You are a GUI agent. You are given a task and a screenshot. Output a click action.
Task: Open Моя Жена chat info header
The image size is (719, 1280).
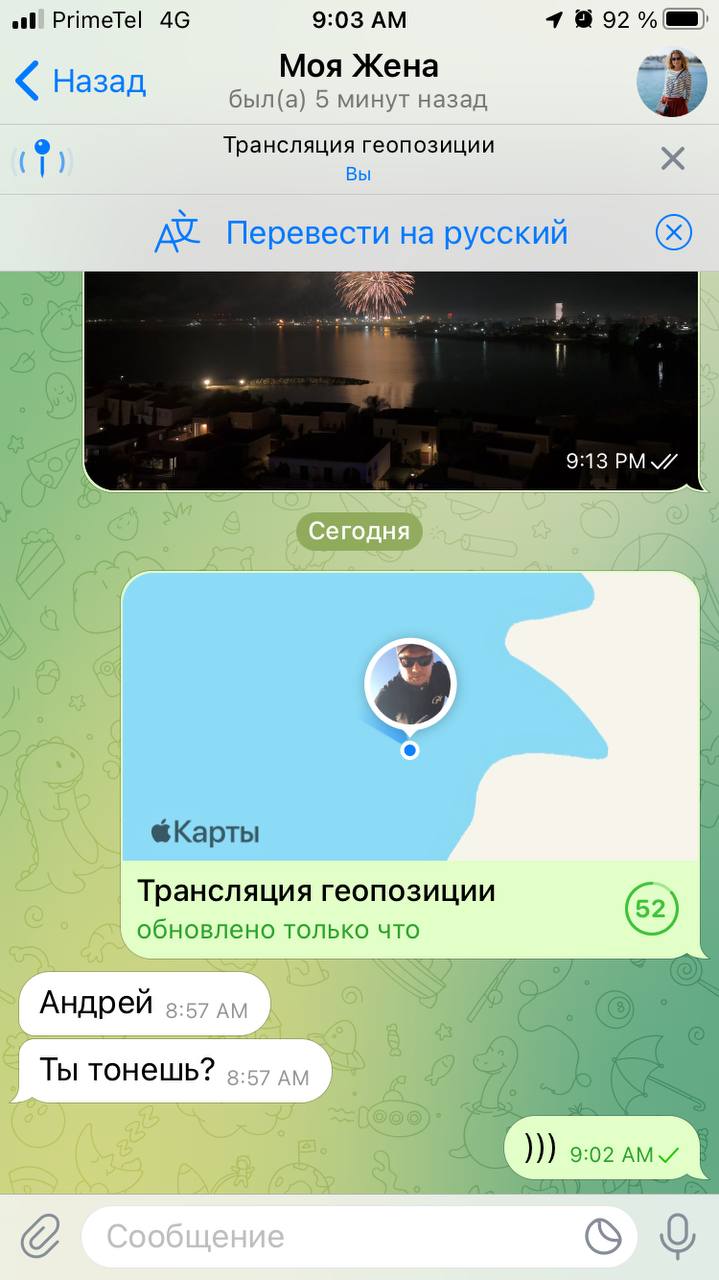click(x=358, y=81)
